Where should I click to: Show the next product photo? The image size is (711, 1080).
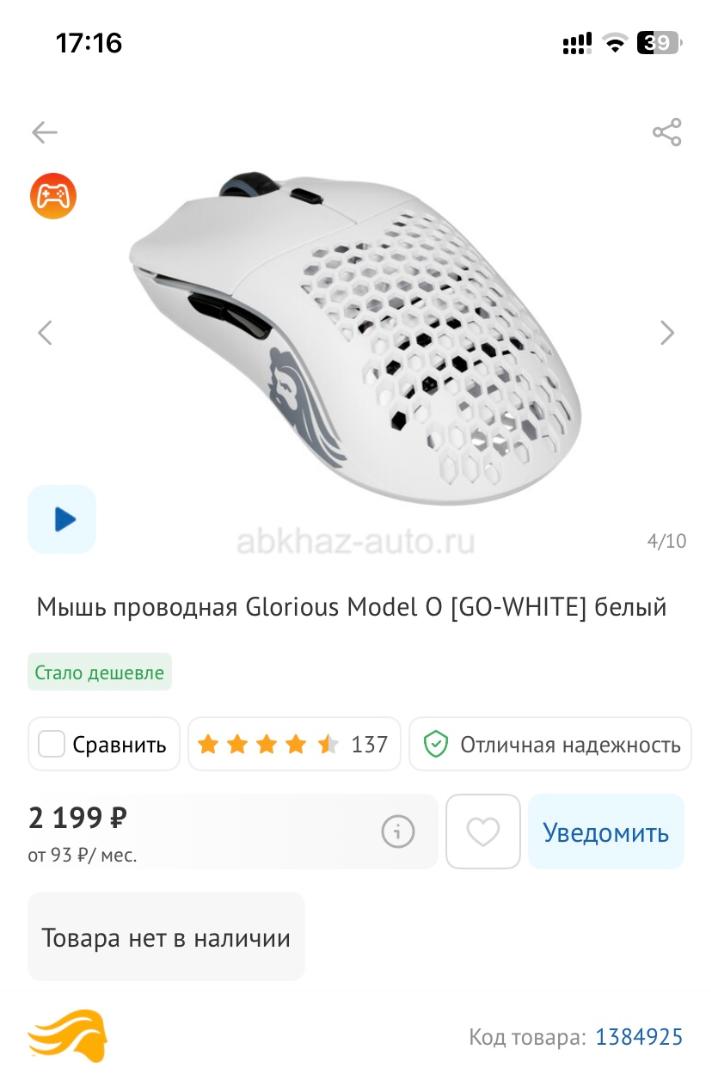(x=667, y=333)
